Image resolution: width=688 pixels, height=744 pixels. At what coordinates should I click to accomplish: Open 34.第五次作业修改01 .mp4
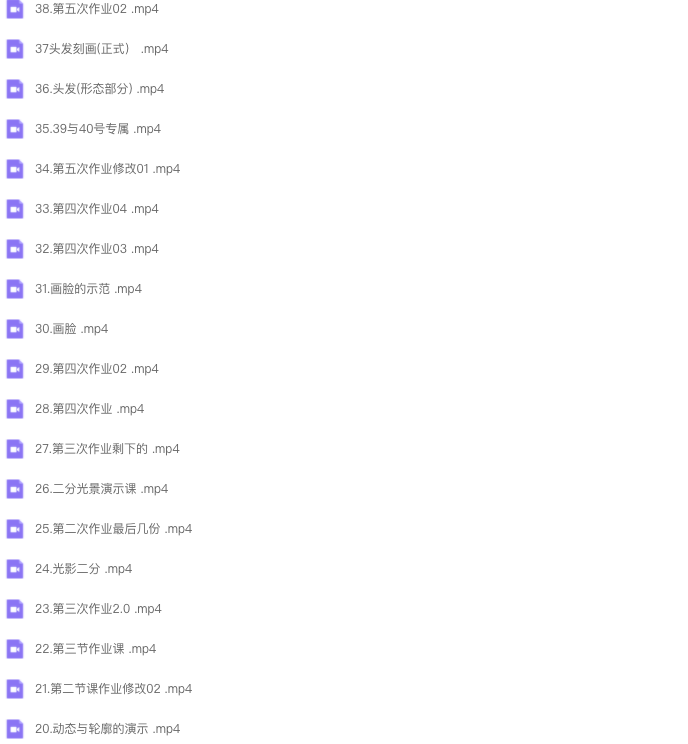(x=107, y=169)
